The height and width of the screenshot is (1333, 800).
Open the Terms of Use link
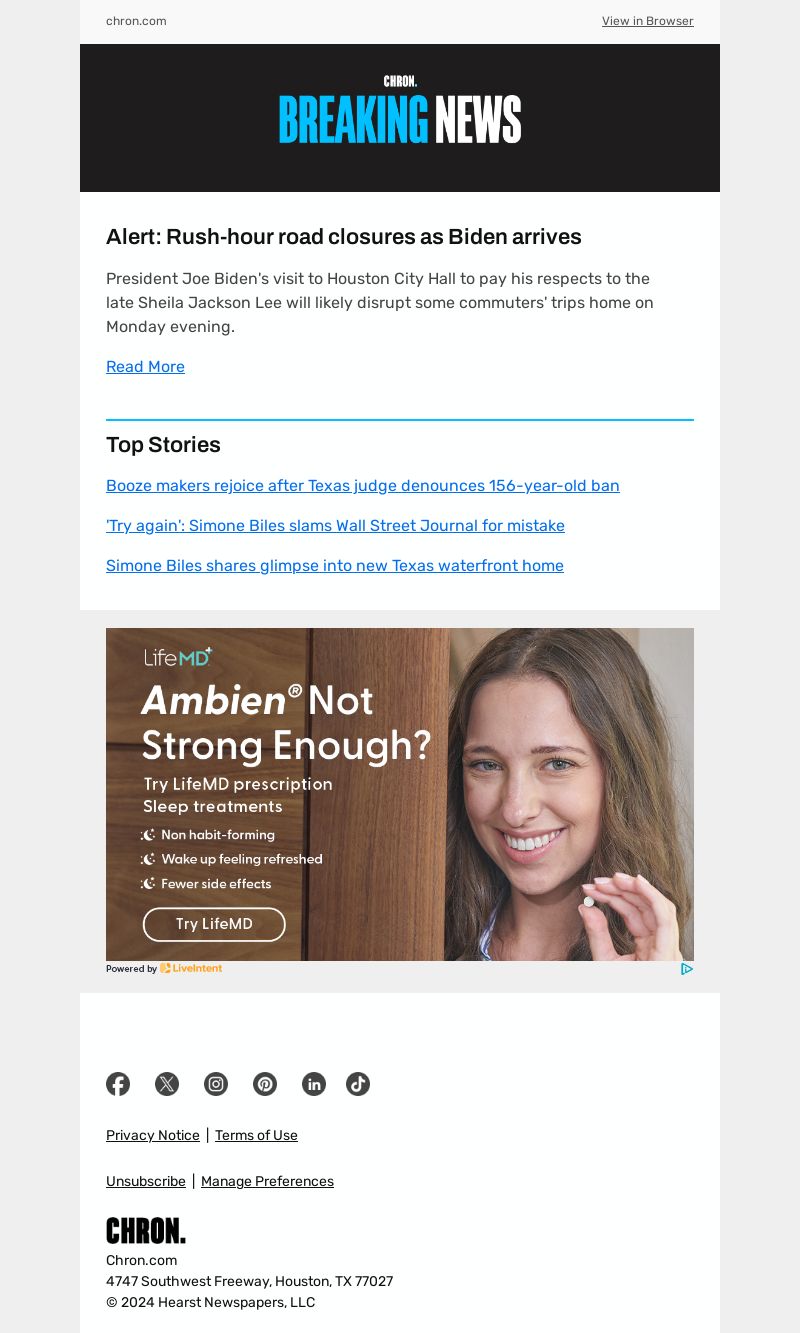256,1135
